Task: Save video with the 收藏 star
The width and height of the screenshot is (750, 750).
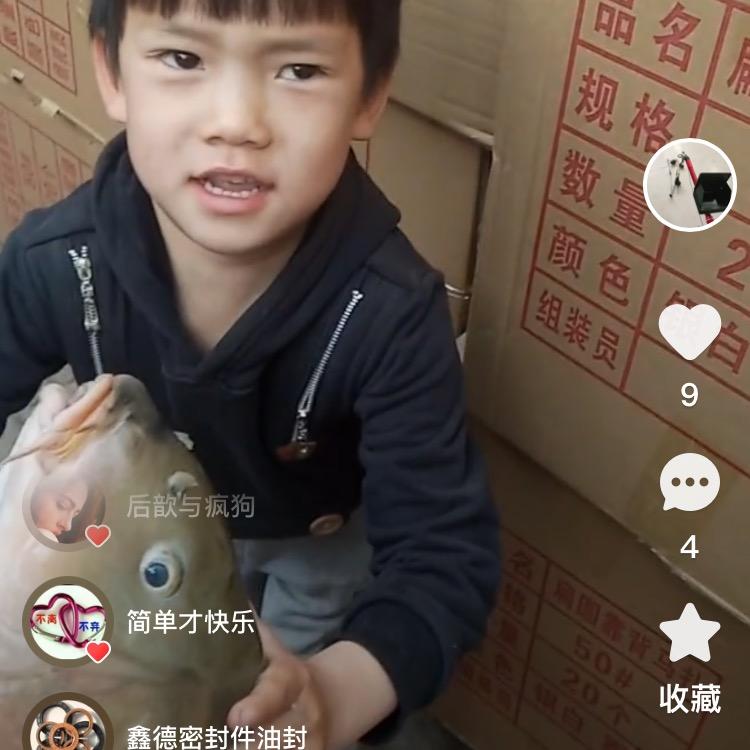Action: click(x=690, y=634)
